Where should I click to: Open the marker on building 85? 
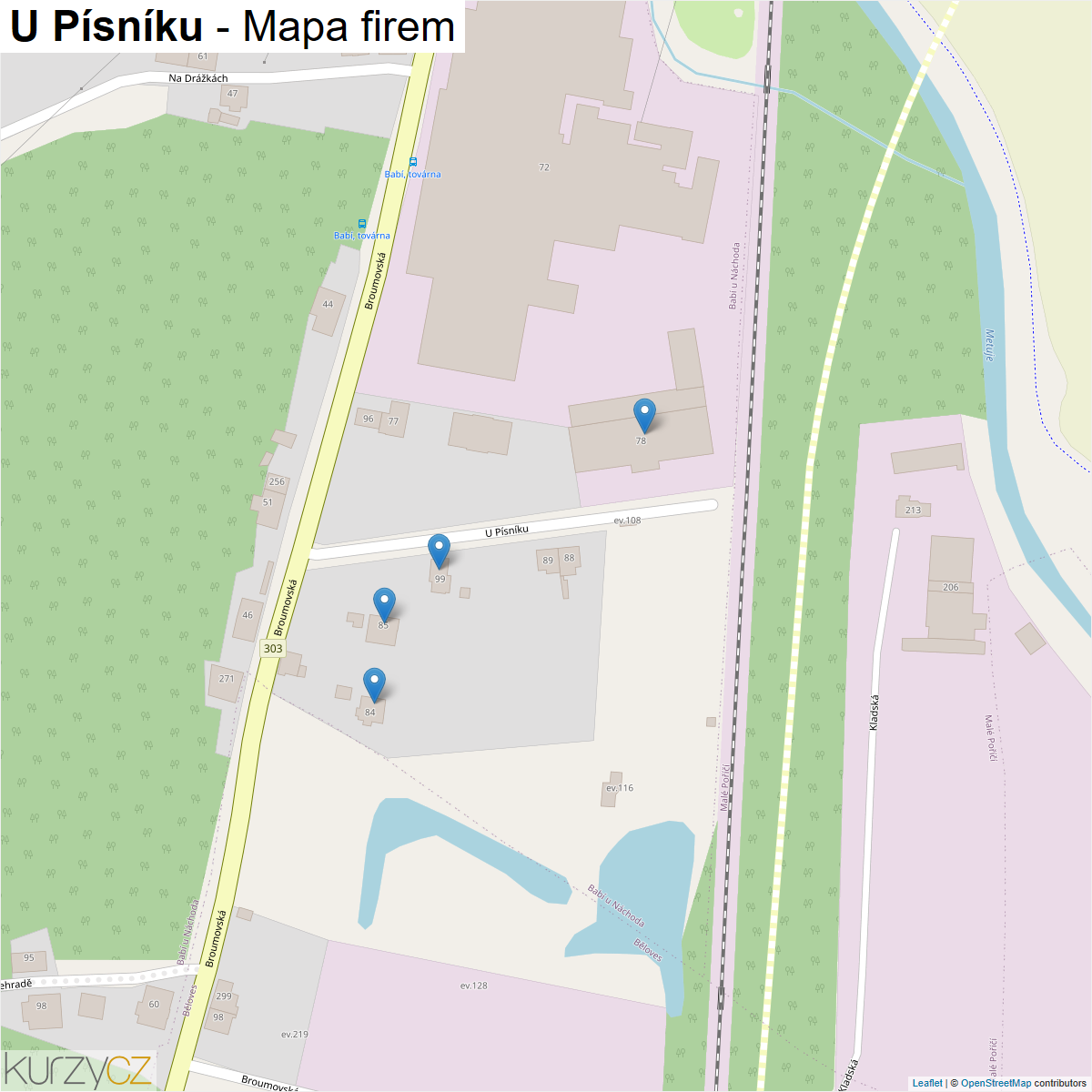point(384,604)
